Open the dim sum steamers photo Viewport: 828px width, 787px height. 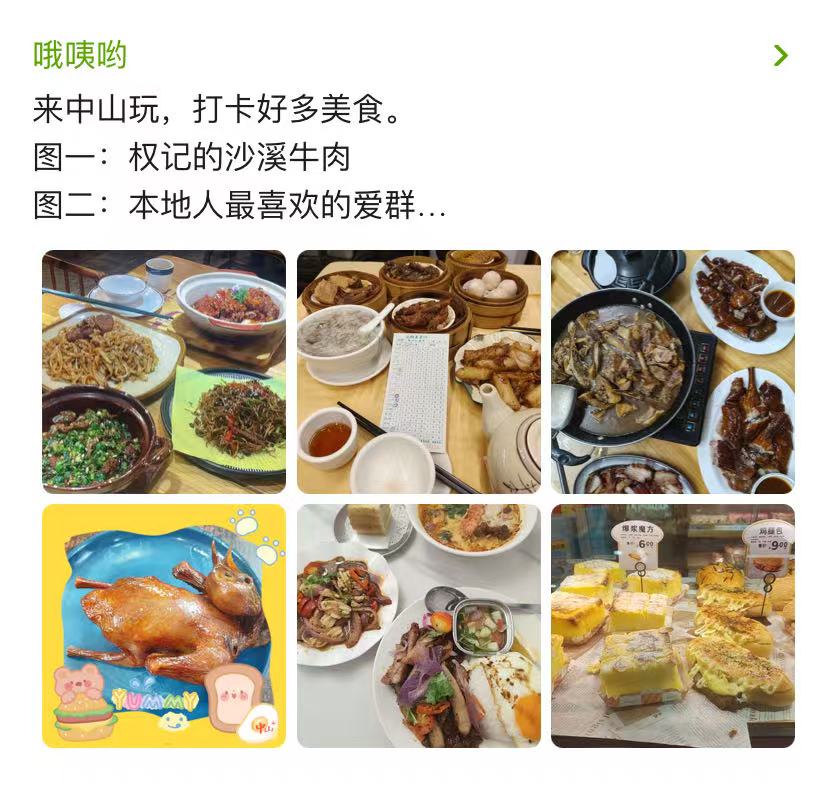[x=418, y=372]
